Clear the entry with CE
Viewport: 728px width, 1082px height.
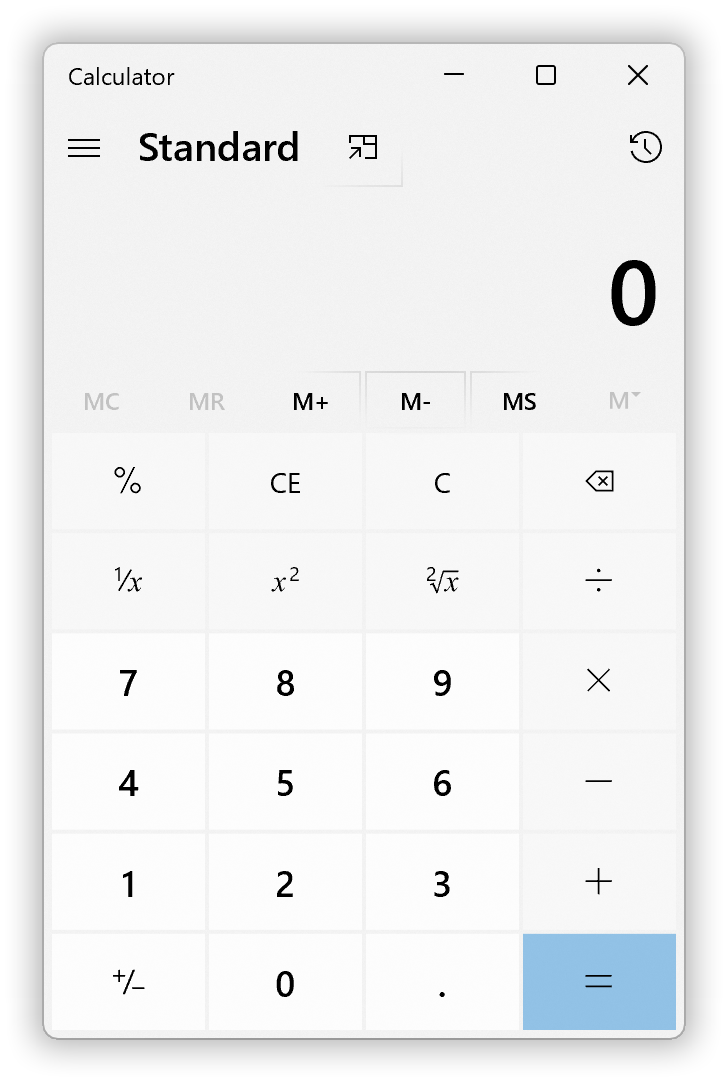click(285, 482)
